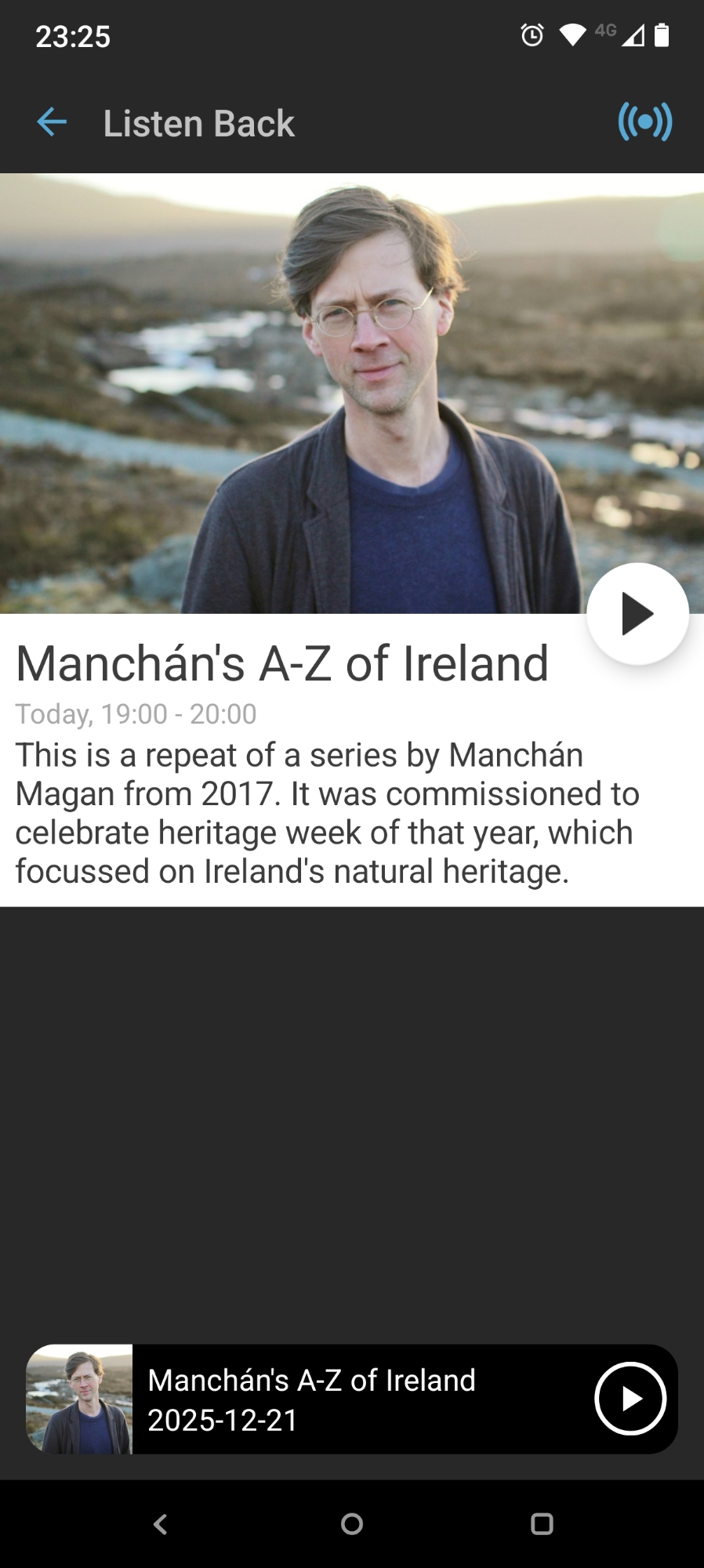Go back using the app bar arrow
The height and width of the screenshot is (1568, 704).
coord(52,122)
